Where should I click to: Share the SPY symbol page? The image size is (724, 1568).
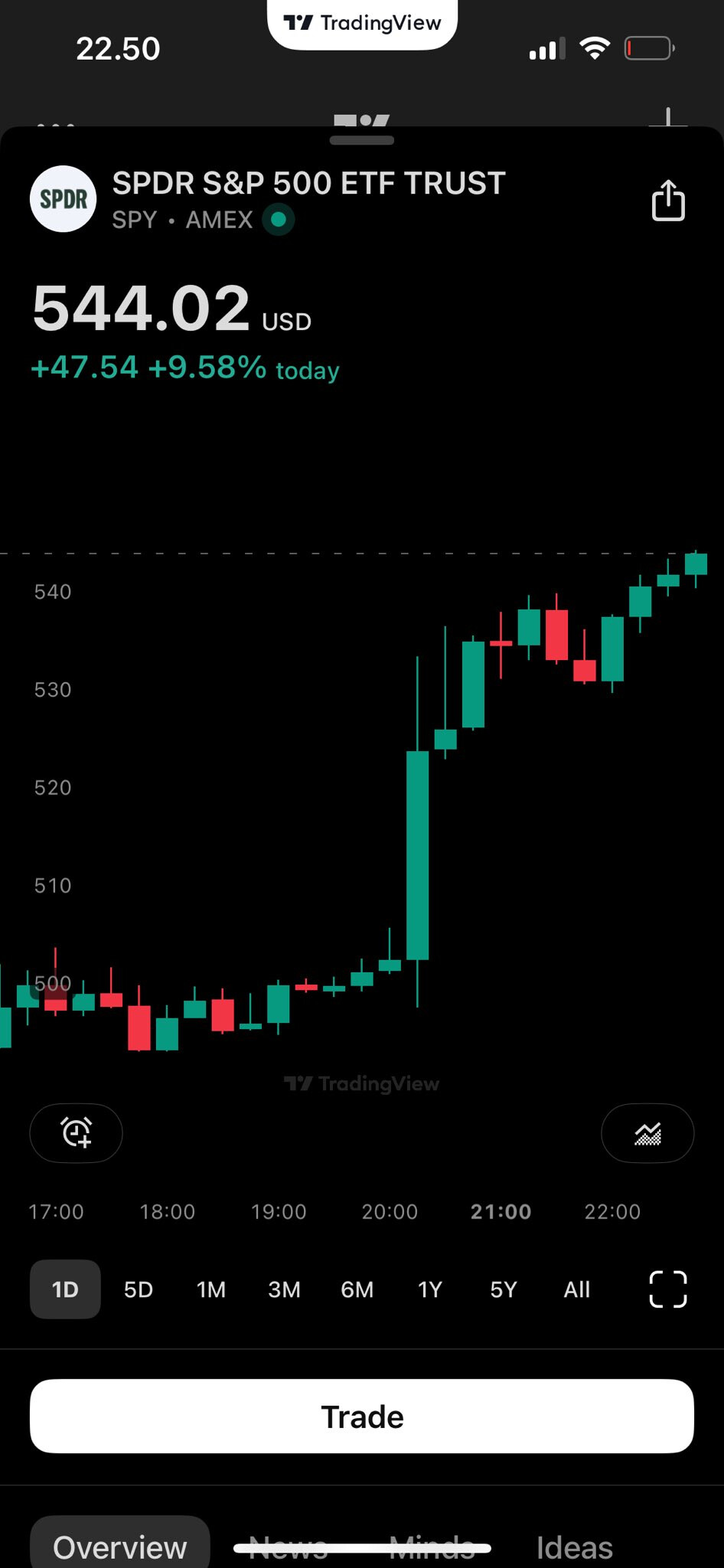pyautogui.click(x=667, y=201)
